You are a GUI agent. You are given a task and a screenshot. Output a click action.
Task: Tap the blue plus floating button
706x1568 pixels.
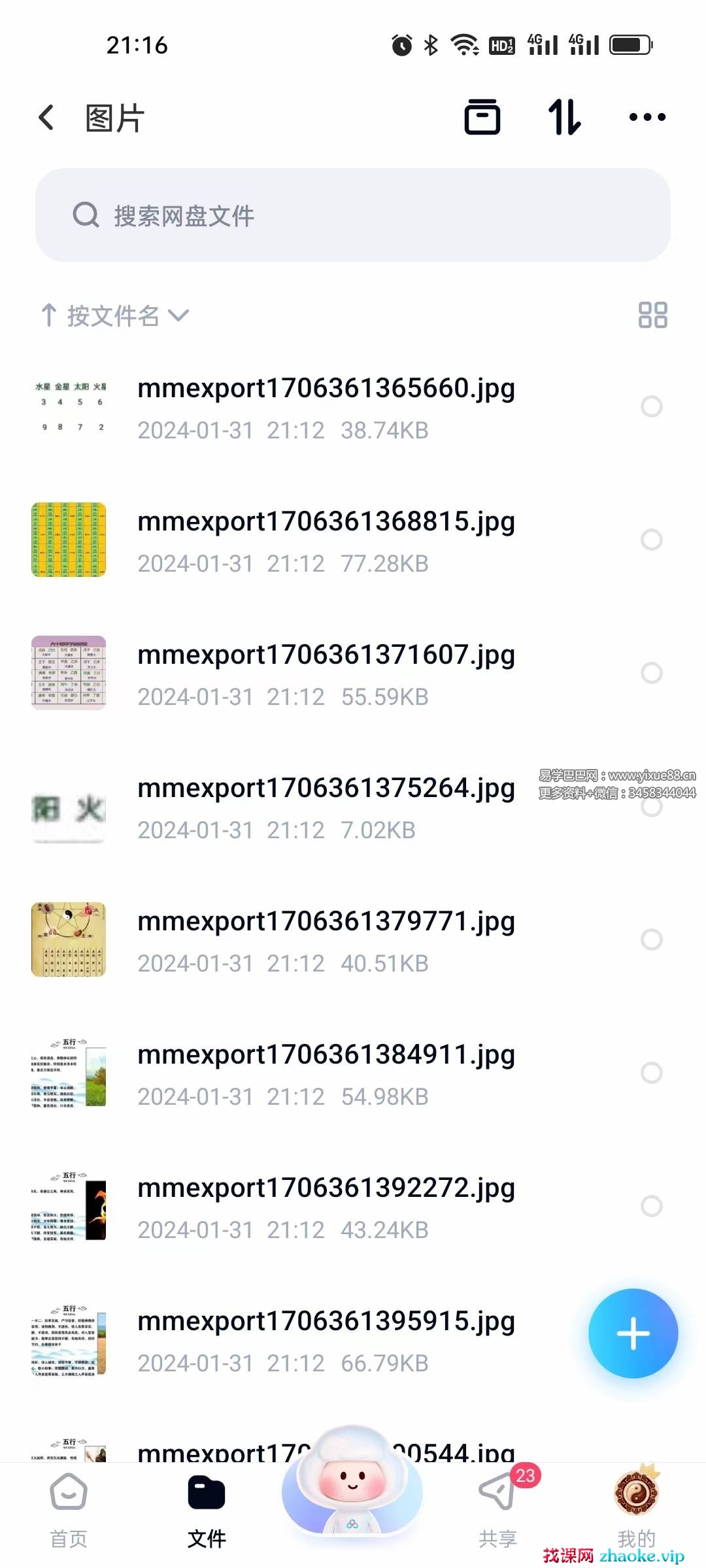(x=633, y=1333)
